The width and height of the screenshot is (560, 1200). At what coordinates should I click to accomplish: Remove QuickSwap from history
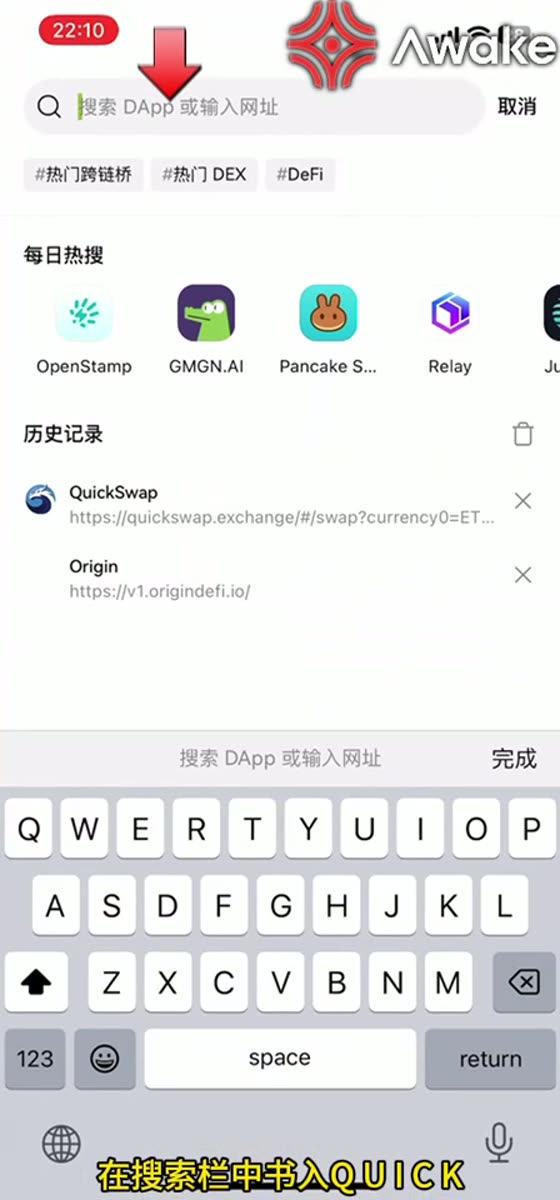click(x=522, y=501)
